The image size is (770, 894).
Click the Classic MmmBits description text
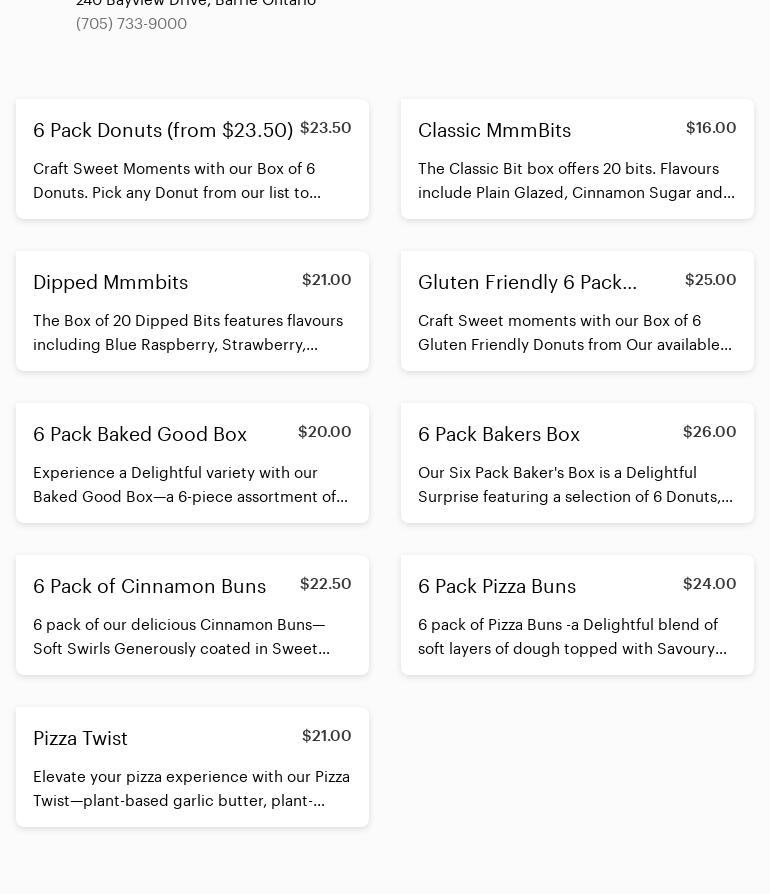(576, 181)
